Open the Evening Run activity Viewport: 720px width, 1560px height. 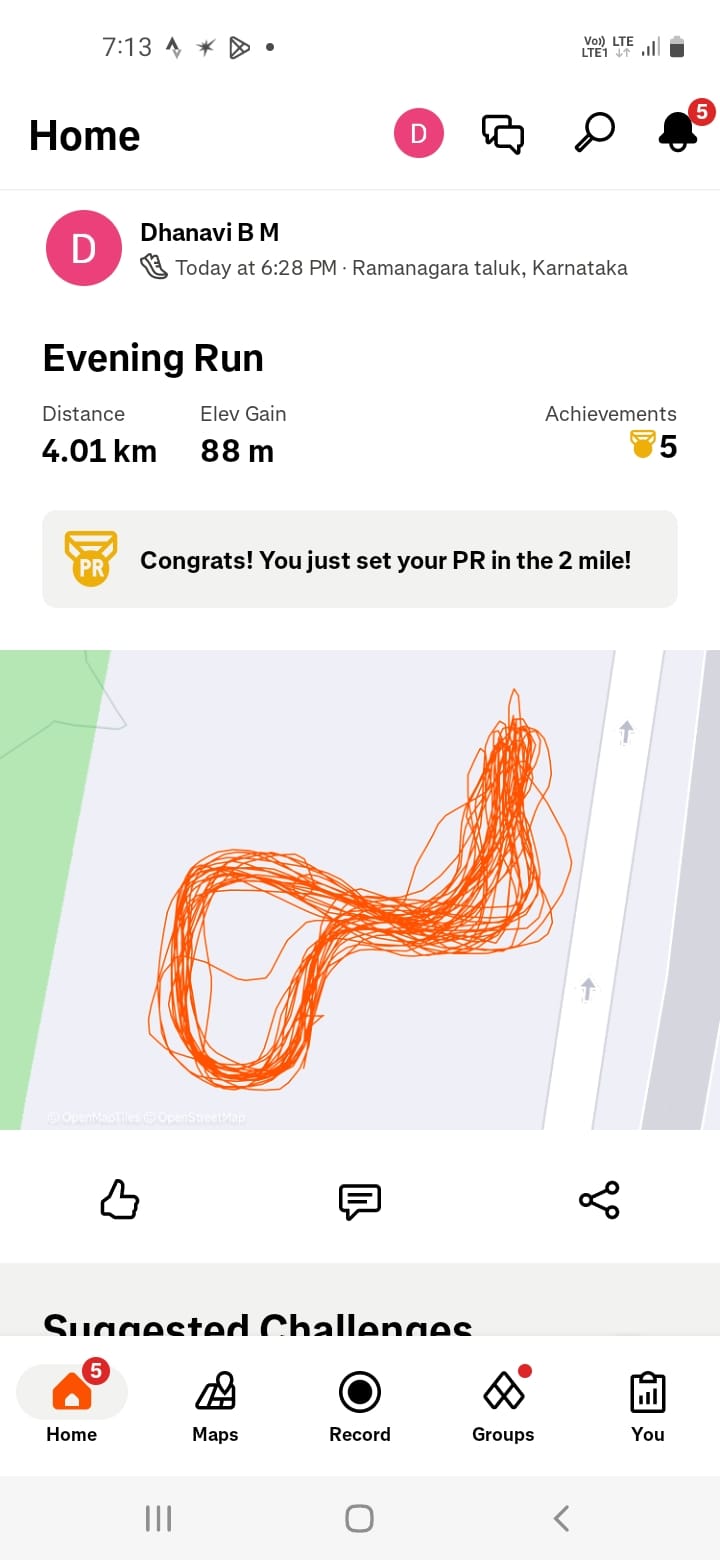pos(153,358)
